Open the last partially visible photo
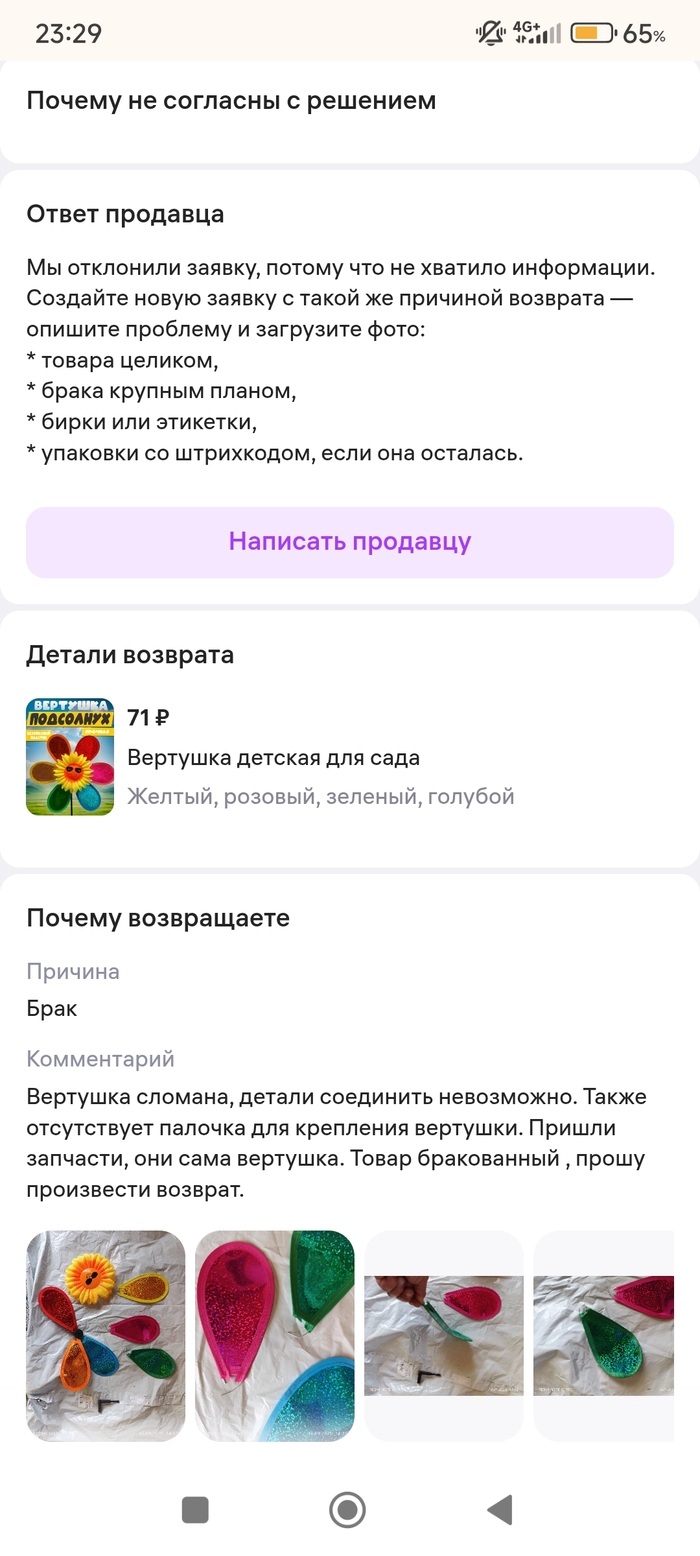The width and height of the screenshot is (700, 1556). click(x=604, y=1335)
